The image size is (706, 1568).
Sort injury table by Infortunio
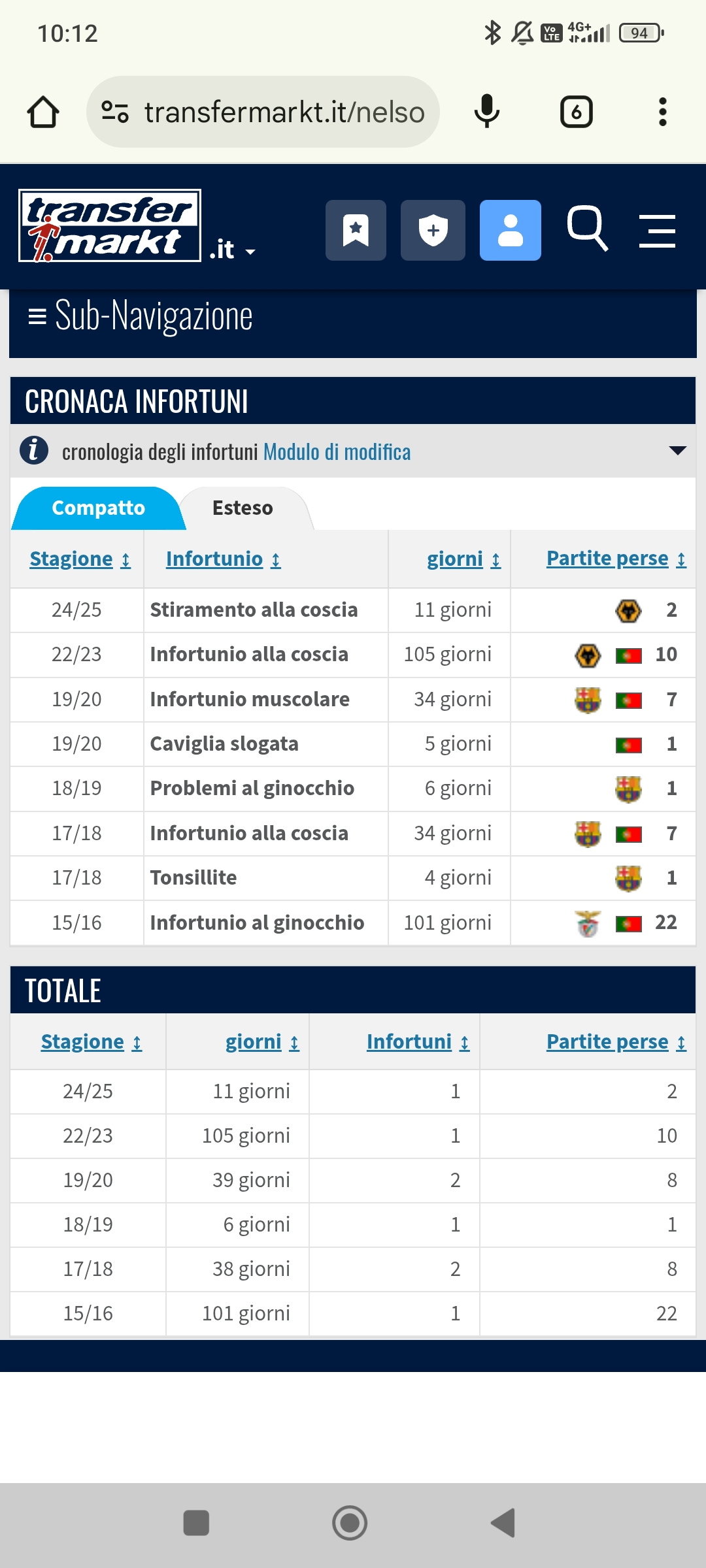(223, 559)
